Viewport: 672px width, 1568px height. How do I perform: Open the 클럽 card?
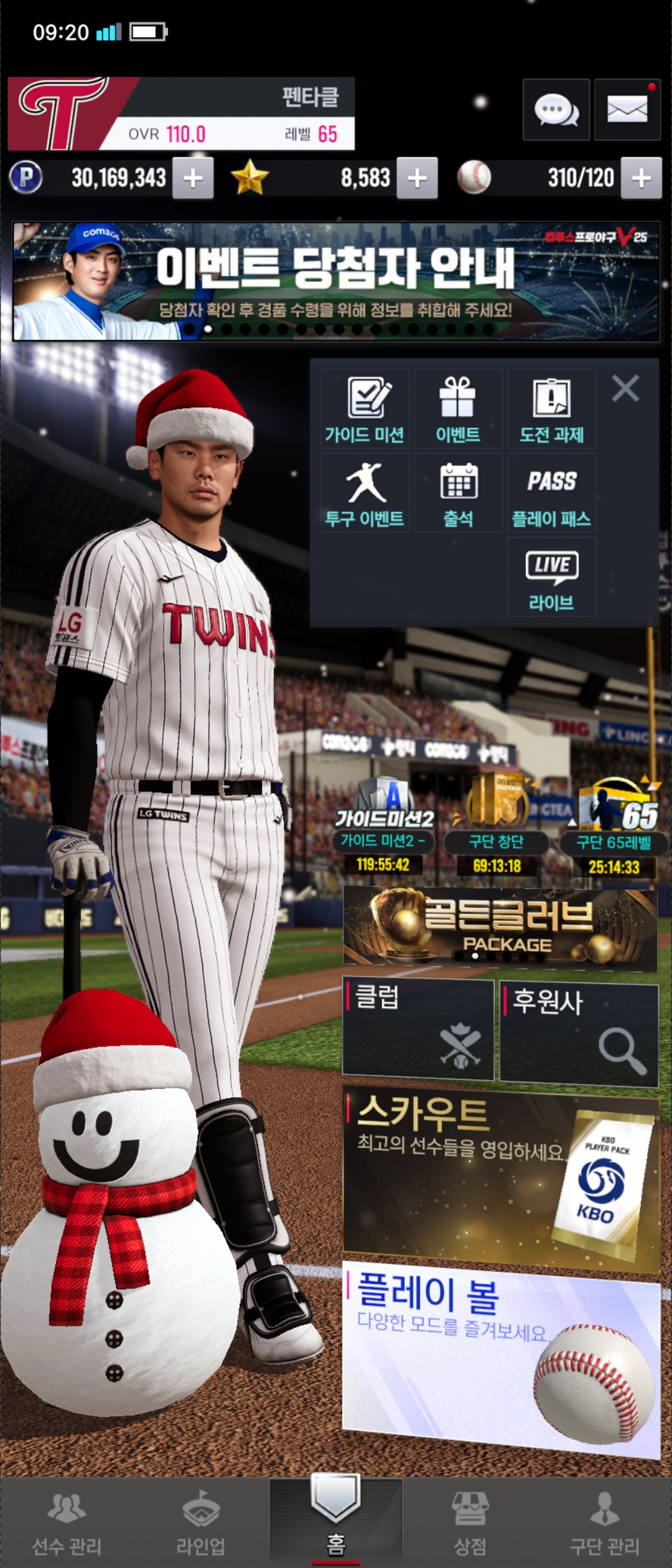[x=418, y=1028]
